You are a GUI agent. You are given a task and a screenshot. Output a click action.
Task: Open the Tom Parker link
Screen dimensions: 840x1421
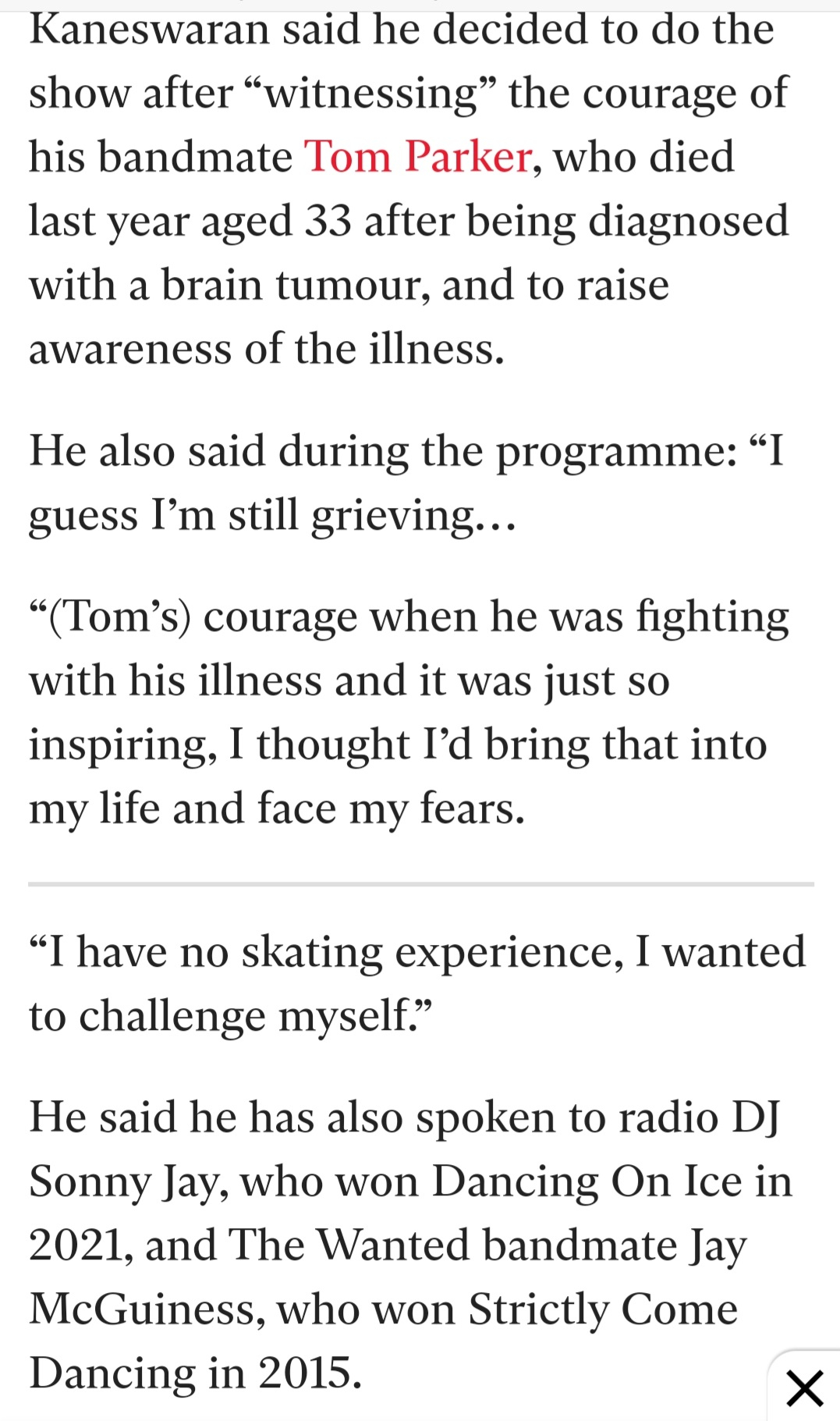[x=418, y=157]
